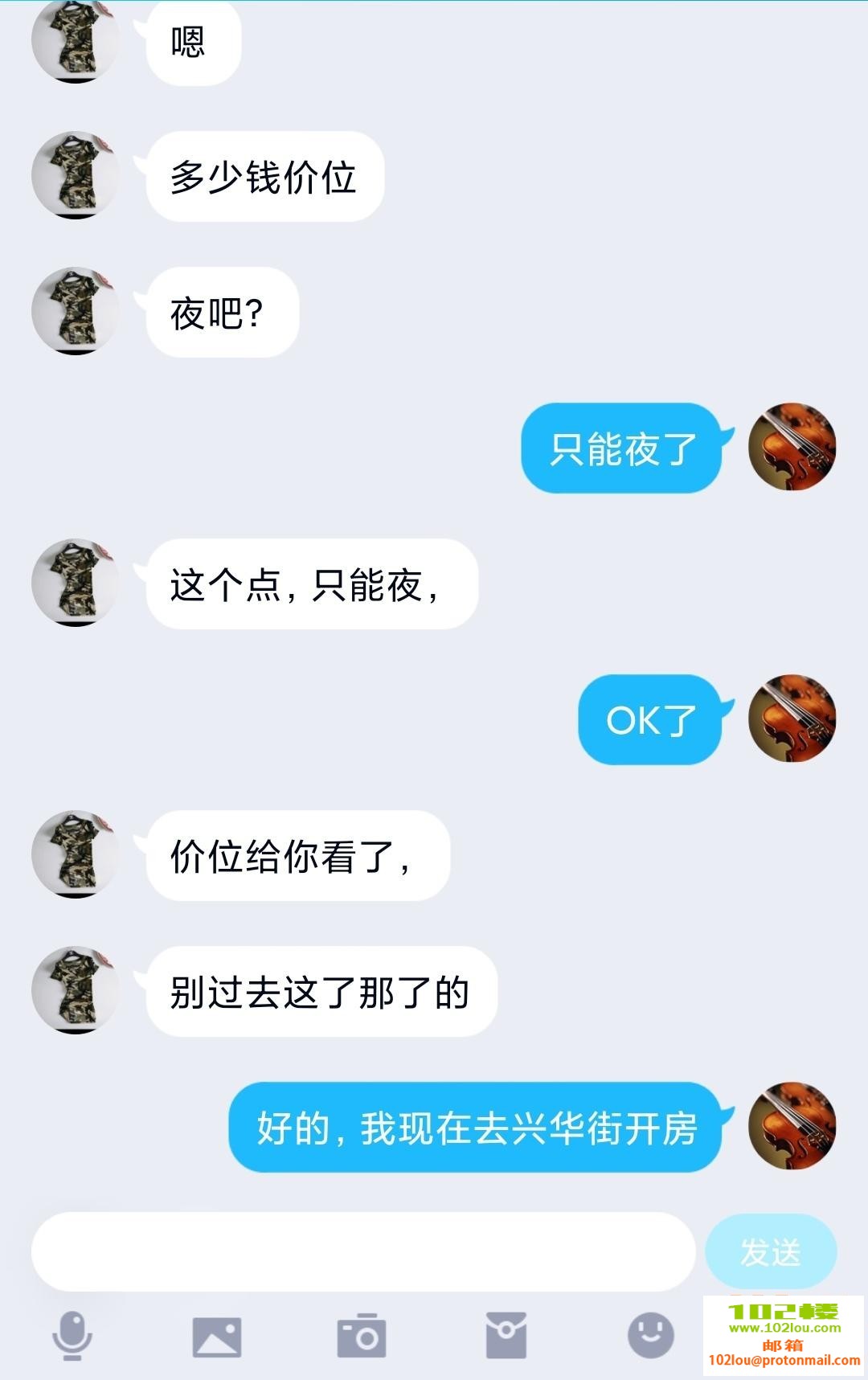Select the 价位给你看了 message bubble
This screenshot has width=868, height=1380.
tap(297, 857)
